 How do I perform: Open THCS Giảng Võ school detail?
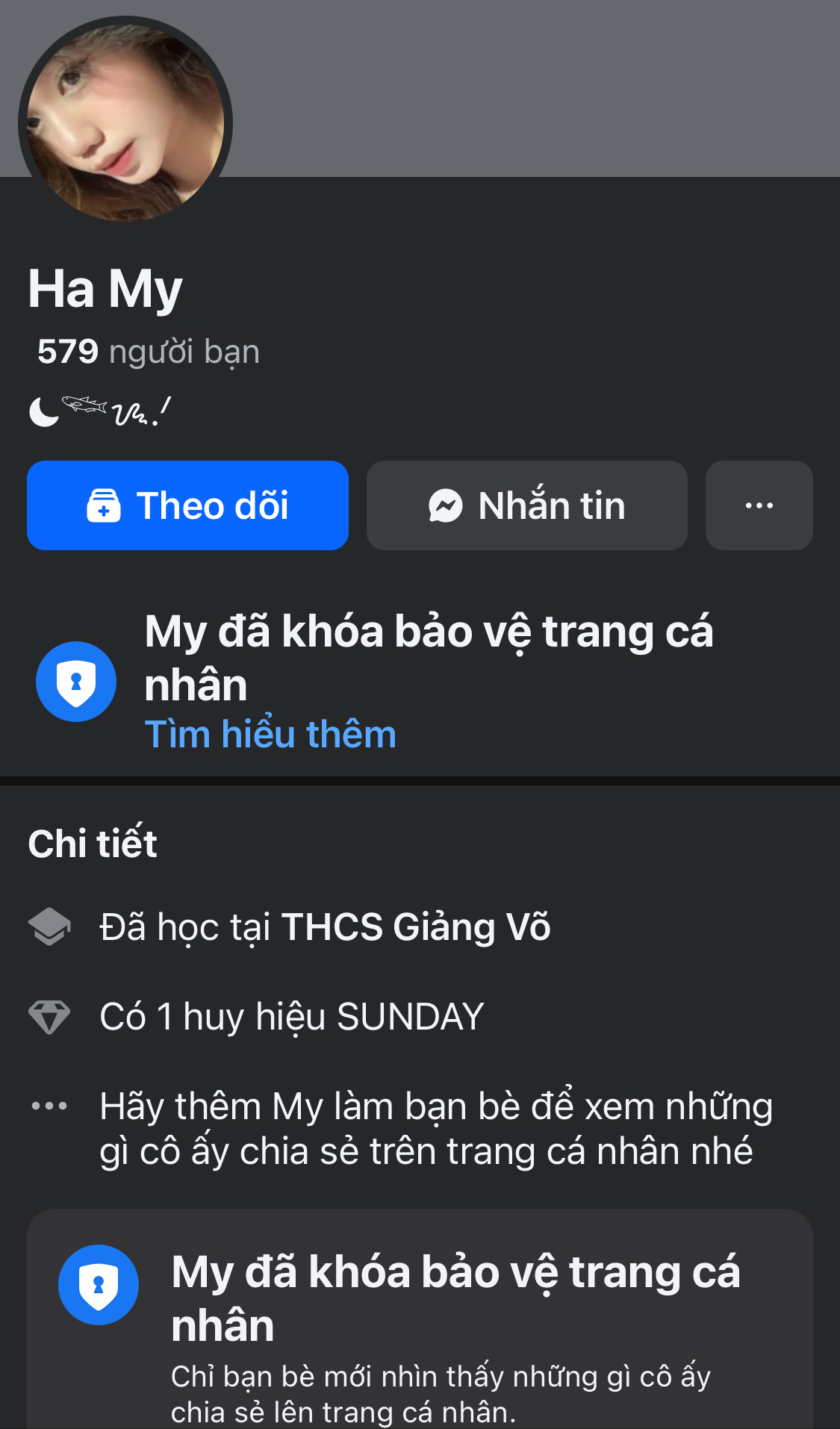pyautogui.click(x=414, y=927)
